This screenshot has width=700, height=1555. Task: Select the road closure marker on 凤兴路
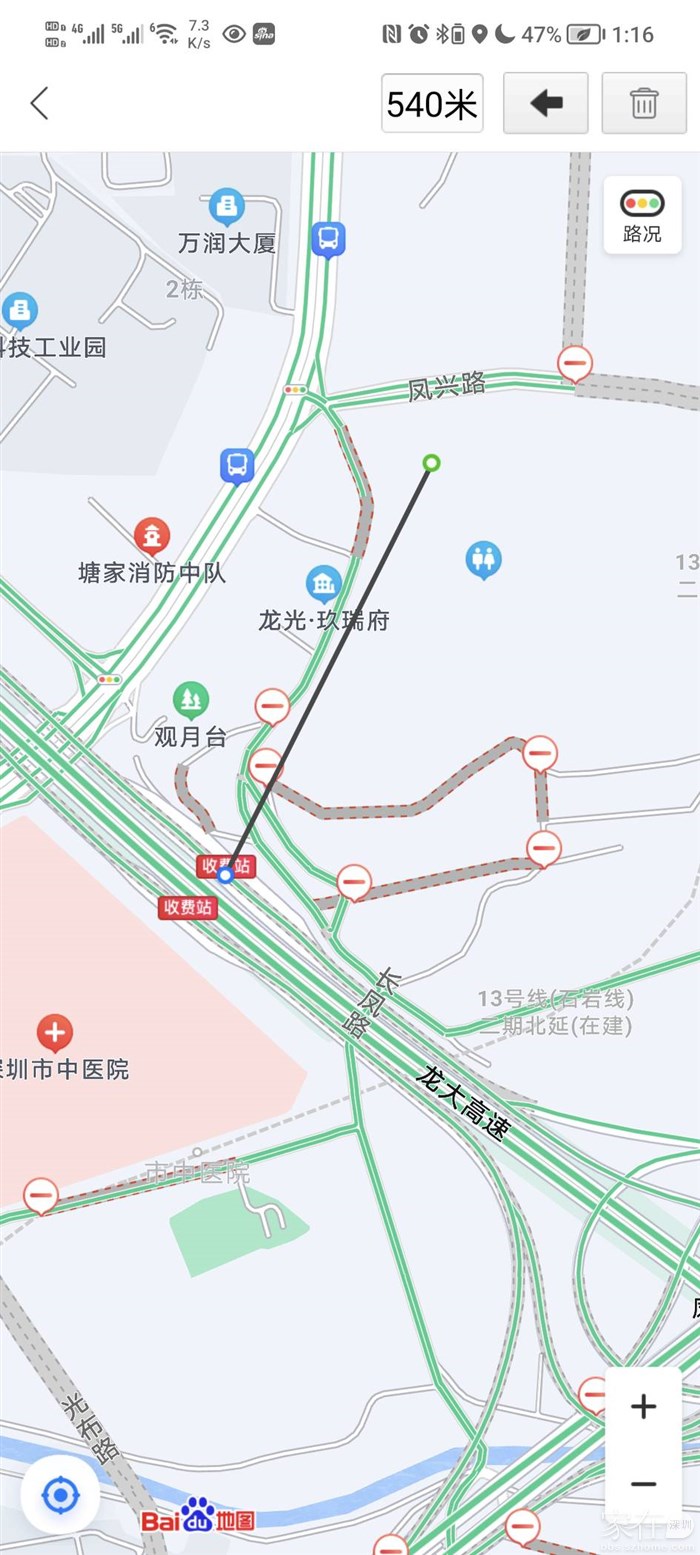point(575,361)
